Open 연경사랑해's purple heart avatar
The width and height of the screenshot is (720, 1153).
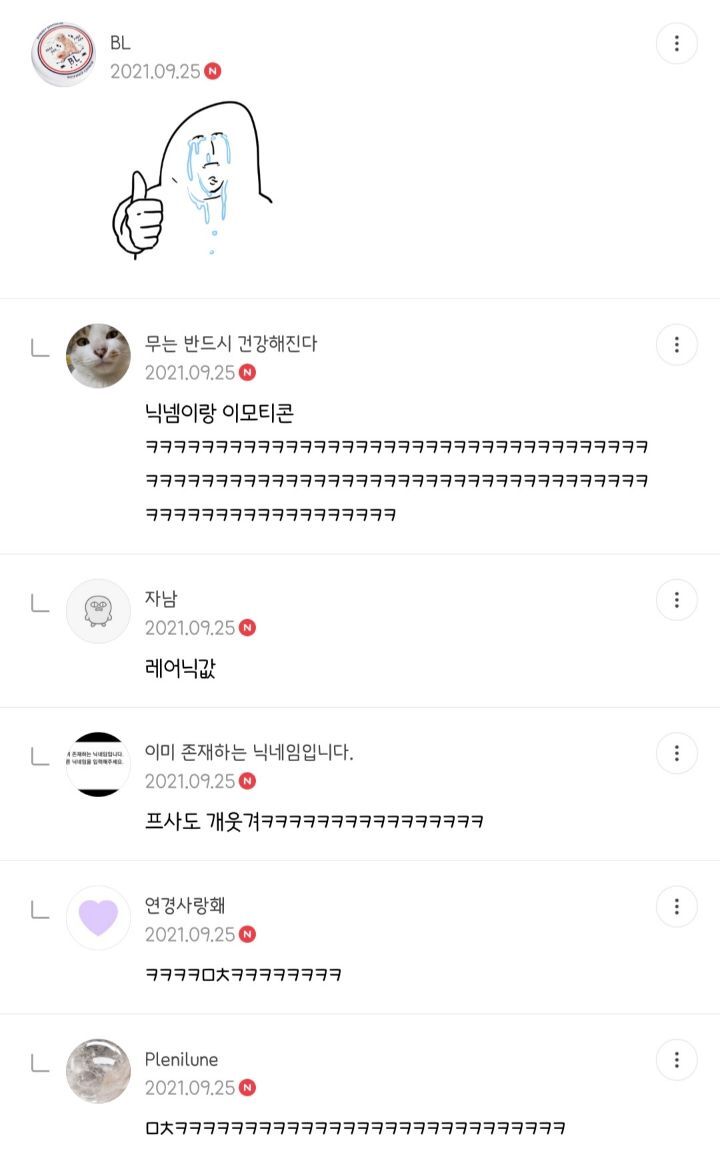click(x=98, y=917)
